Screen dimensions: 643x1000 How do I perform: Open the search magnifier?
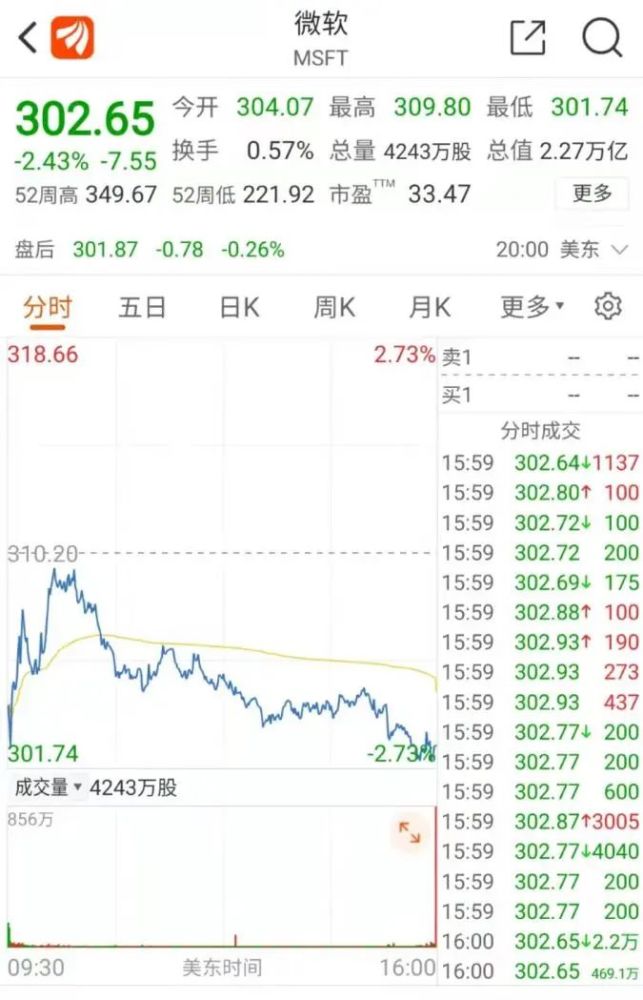(x=602, y=38)
